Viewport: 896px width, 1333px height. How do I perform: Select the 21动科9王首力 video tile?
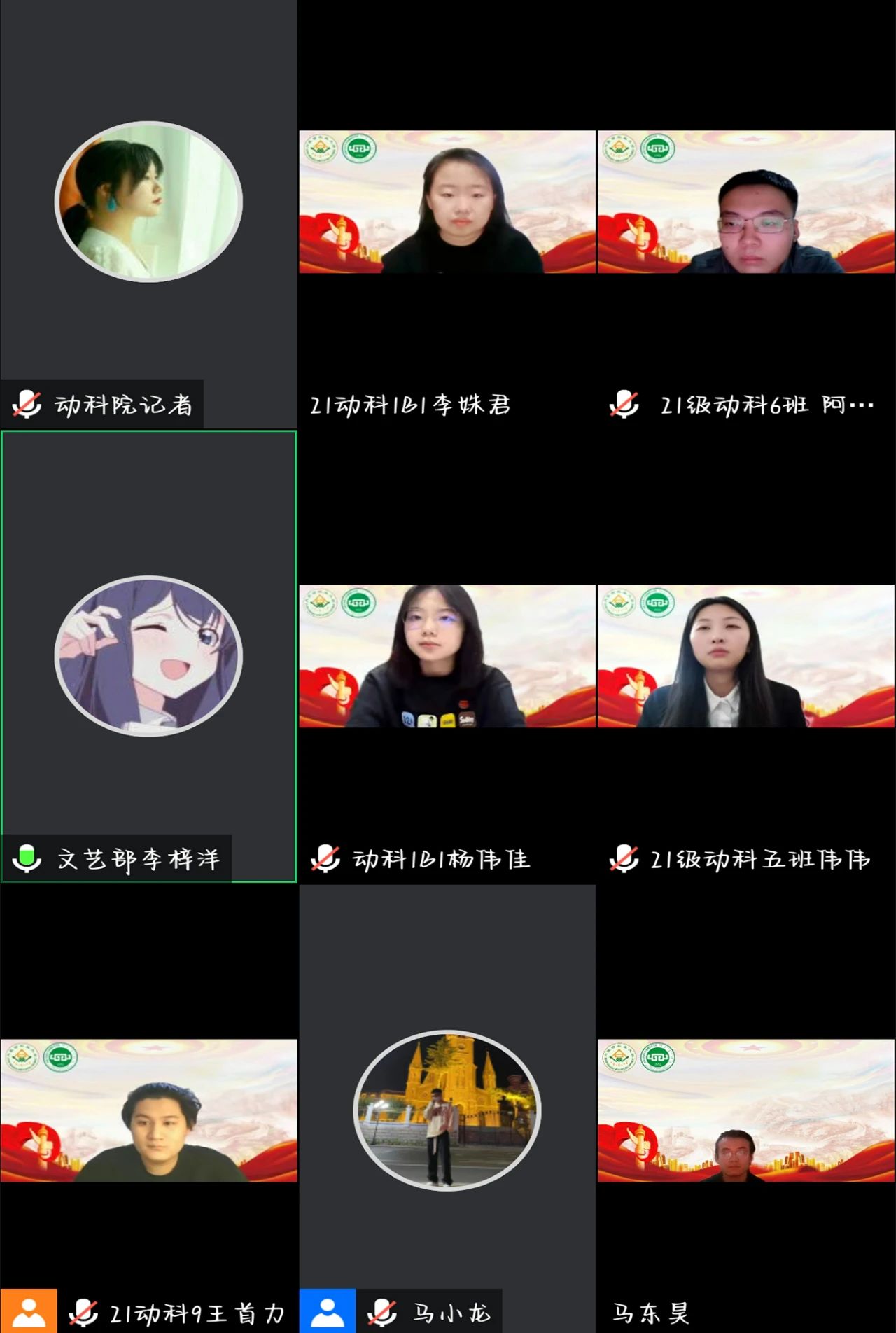[x=148, y=1110]
